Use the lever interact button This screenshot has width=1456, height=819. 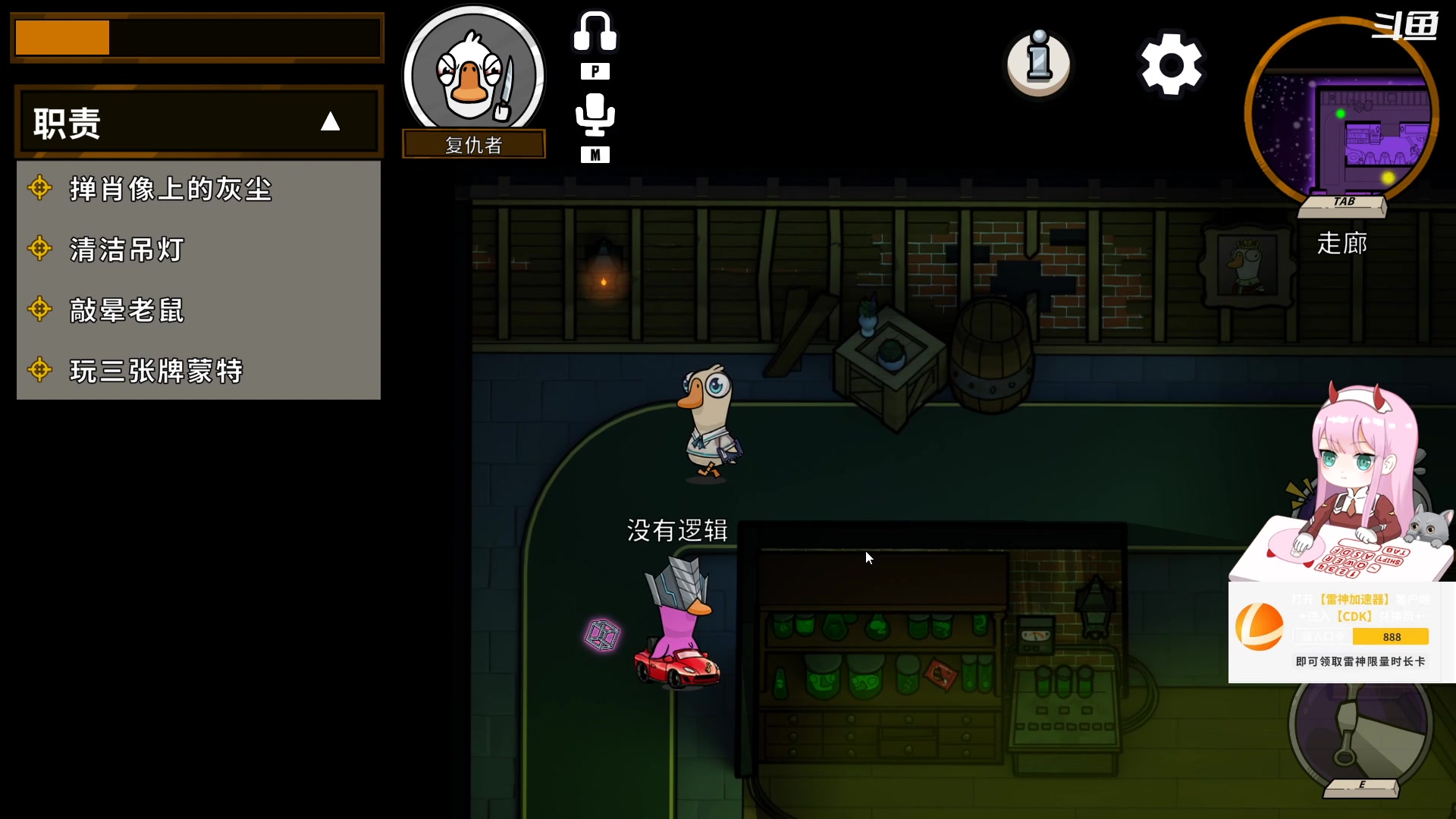click(1359, 728)
